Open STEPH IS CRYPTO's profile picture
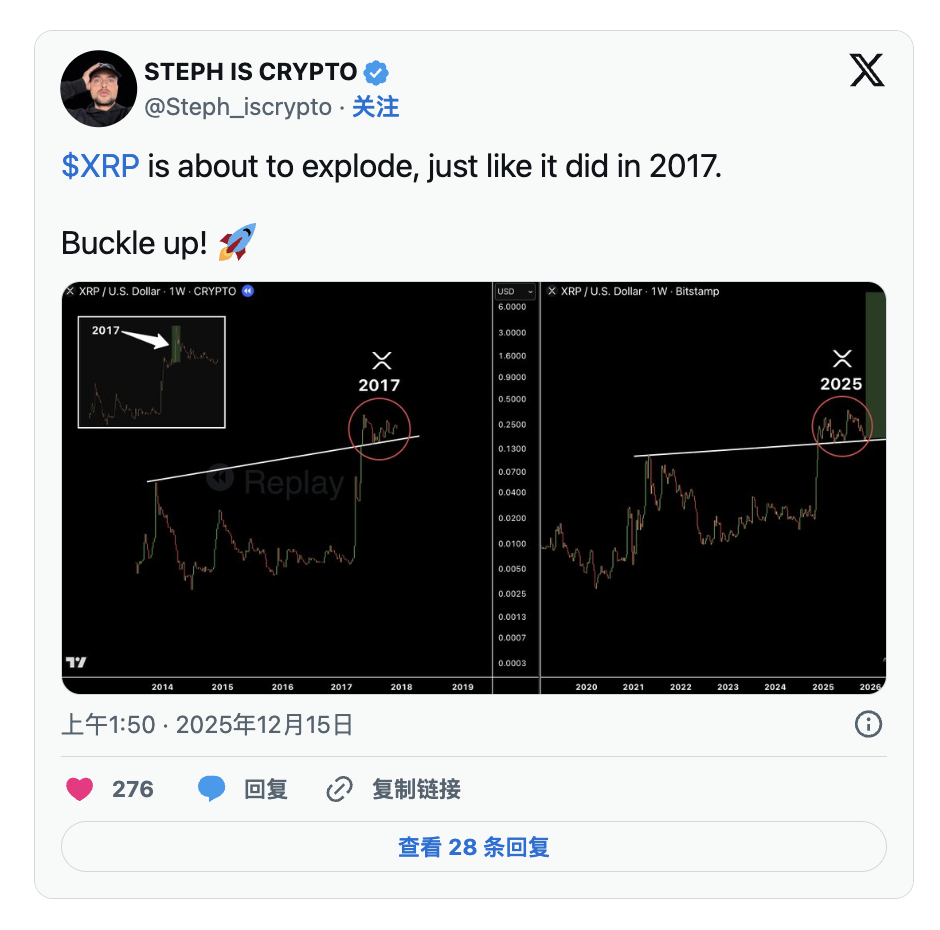940x930 pixels. 99,88
